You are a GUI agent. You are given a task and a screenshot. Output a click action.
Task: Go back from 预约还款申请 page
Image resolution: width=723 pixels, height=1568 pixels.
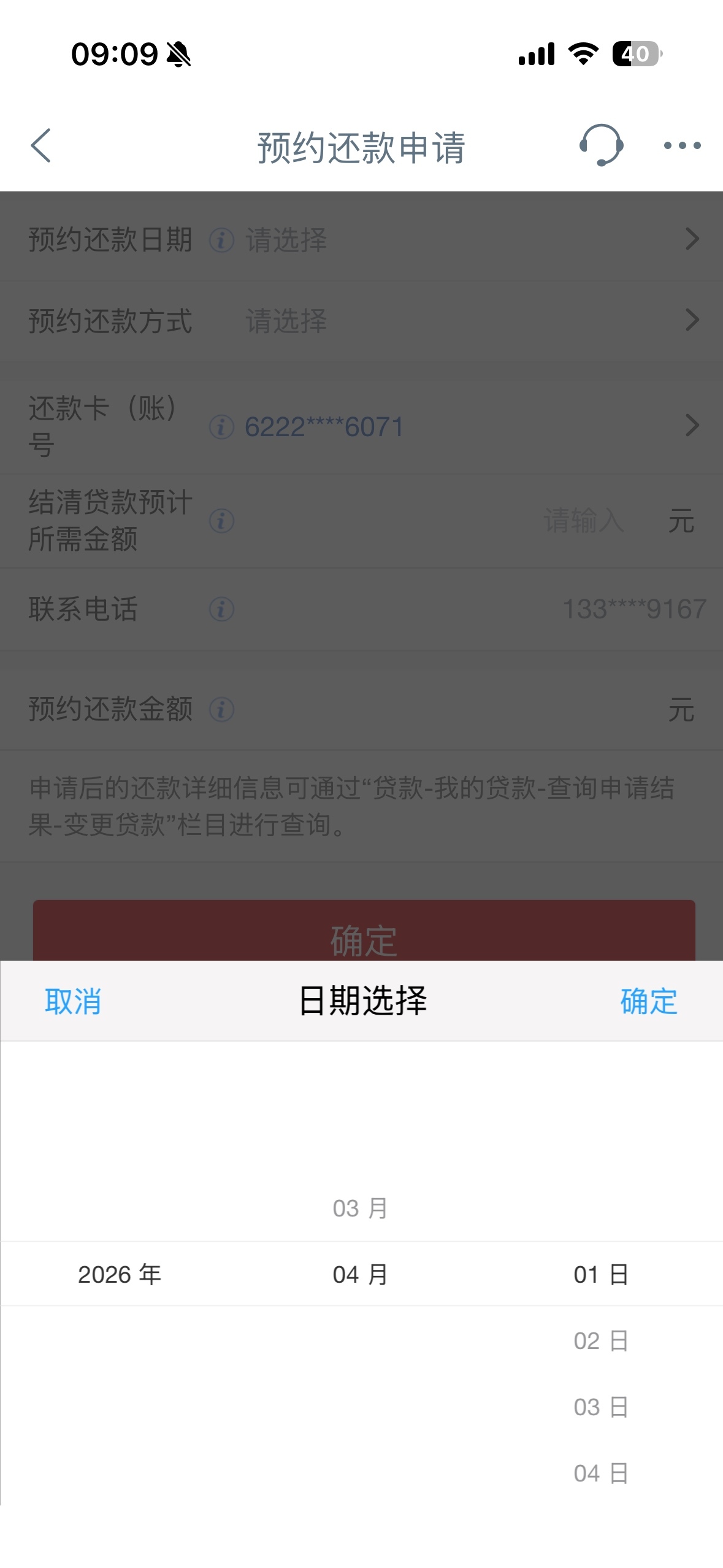(x=41, y=146)
